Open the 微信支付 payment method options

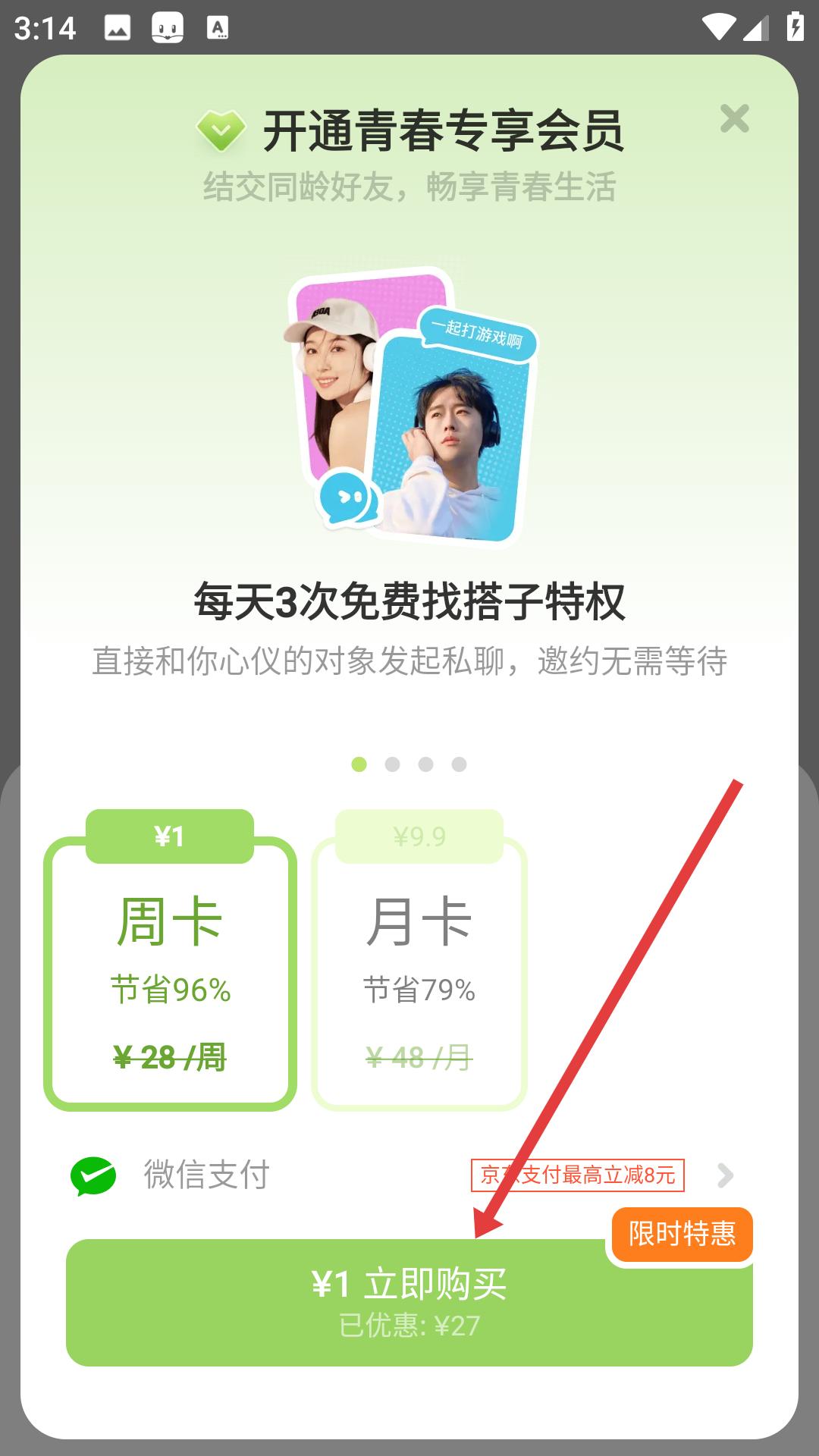tap(409, 1175)
